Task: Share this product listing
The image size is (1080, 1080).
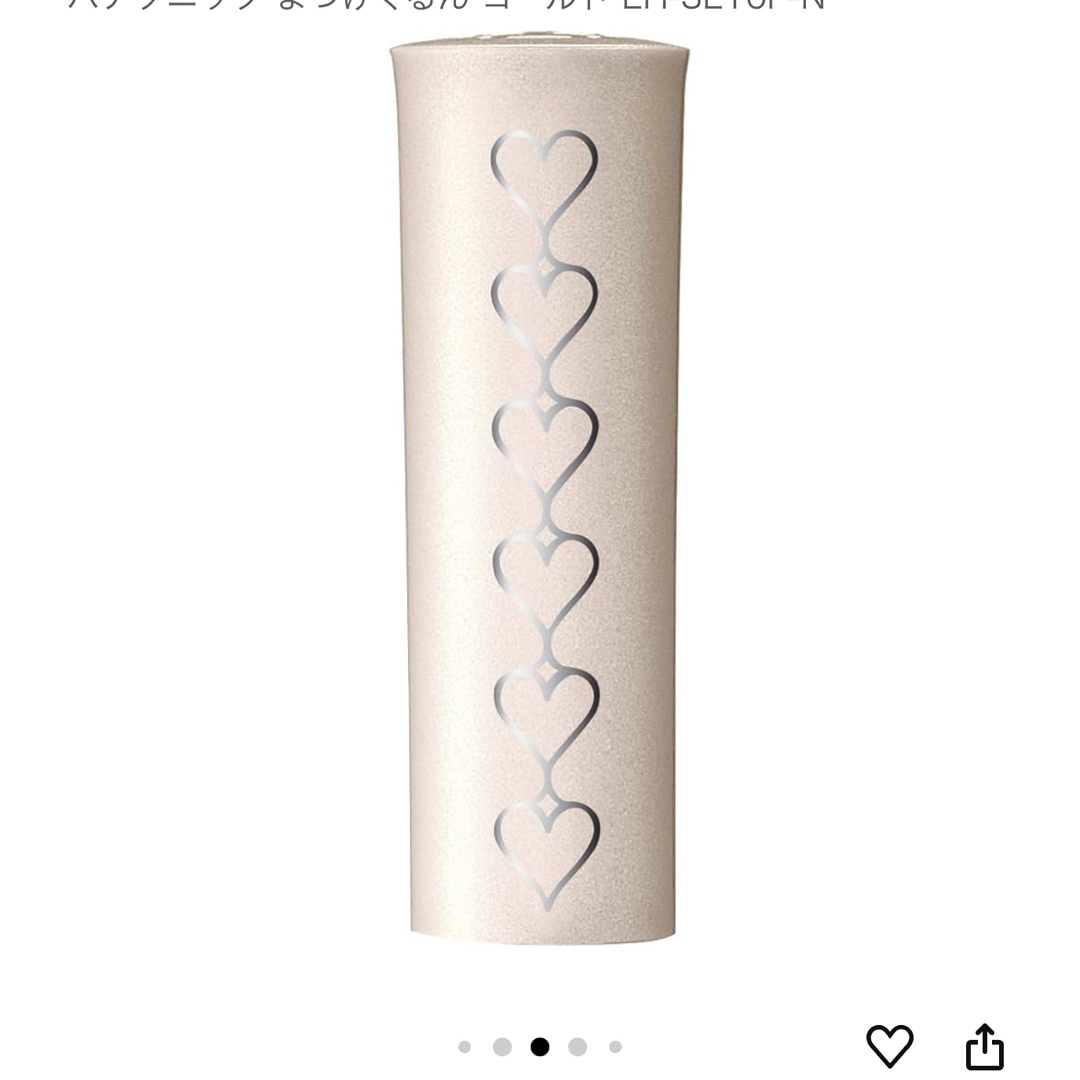Action: pyautogui.click(x=984, y=1046)
